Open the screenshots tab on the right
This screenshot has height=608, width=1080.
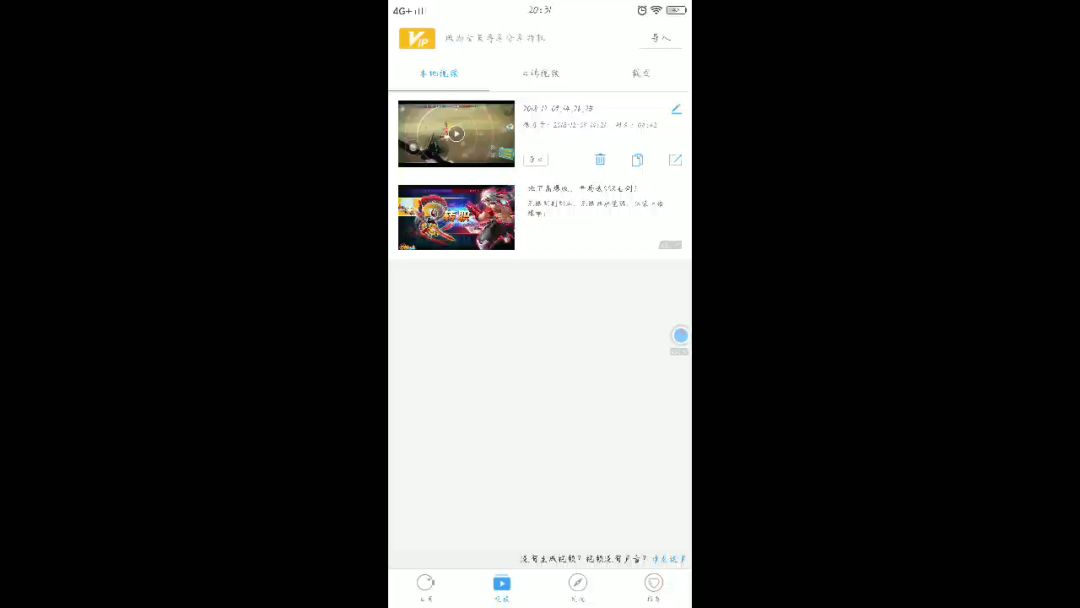point(641,74)
